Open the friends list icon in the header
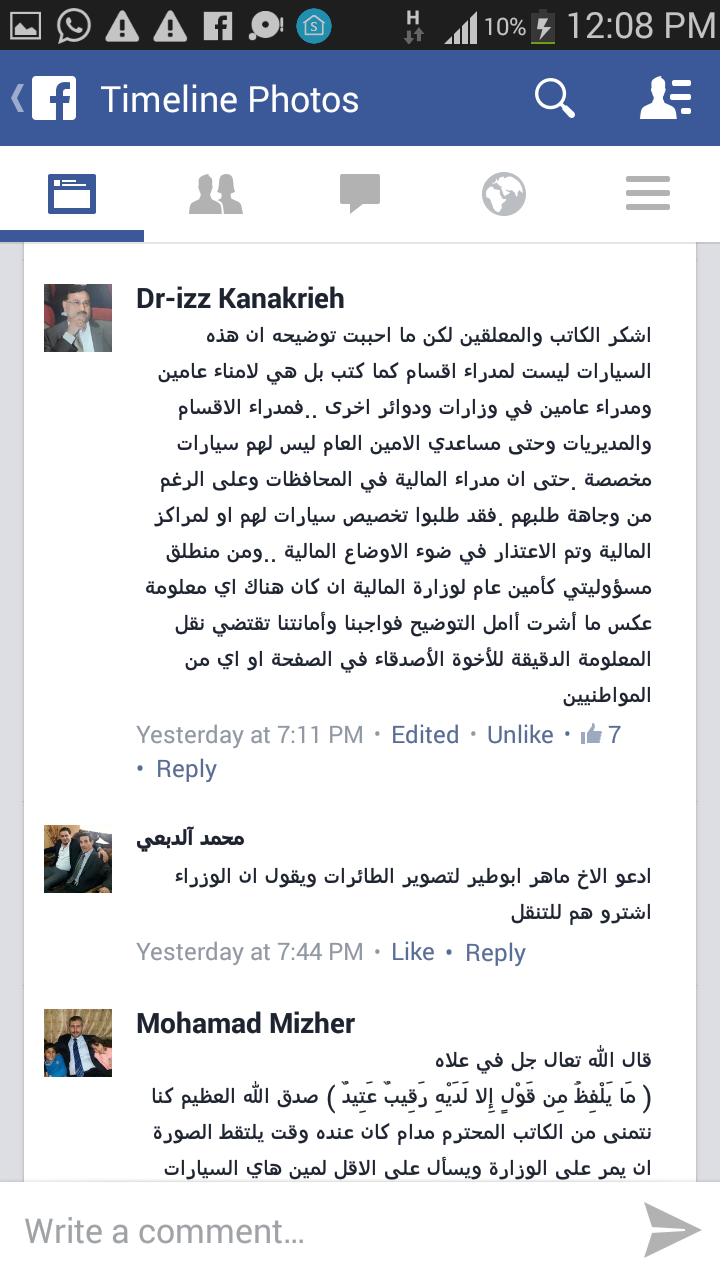Image resolution: width=720 pixels, height=1280 pixels. (666, 99)
